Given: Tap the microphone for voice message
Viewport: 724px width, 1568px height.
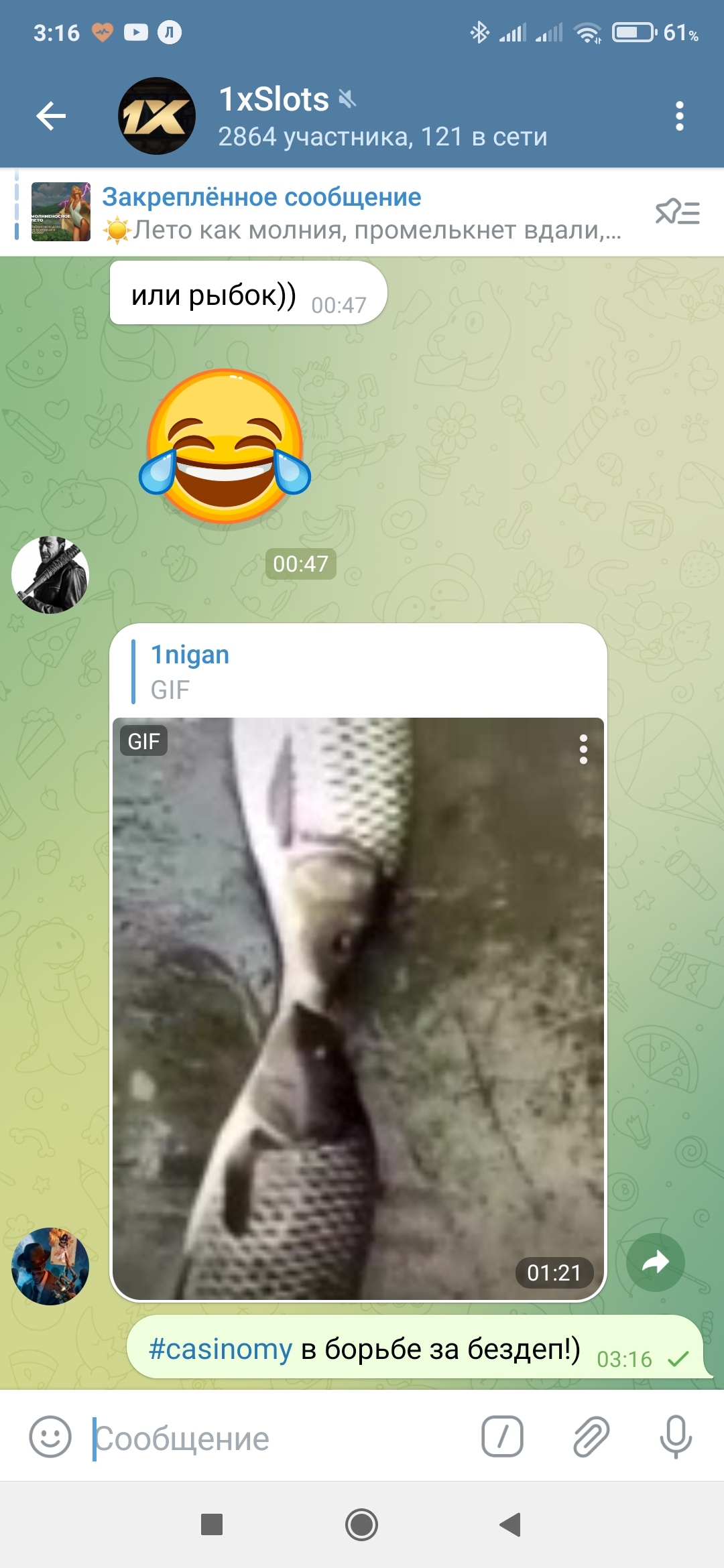Looking at the screenshot, I should pyautogui.click(x=676, y=1437).
